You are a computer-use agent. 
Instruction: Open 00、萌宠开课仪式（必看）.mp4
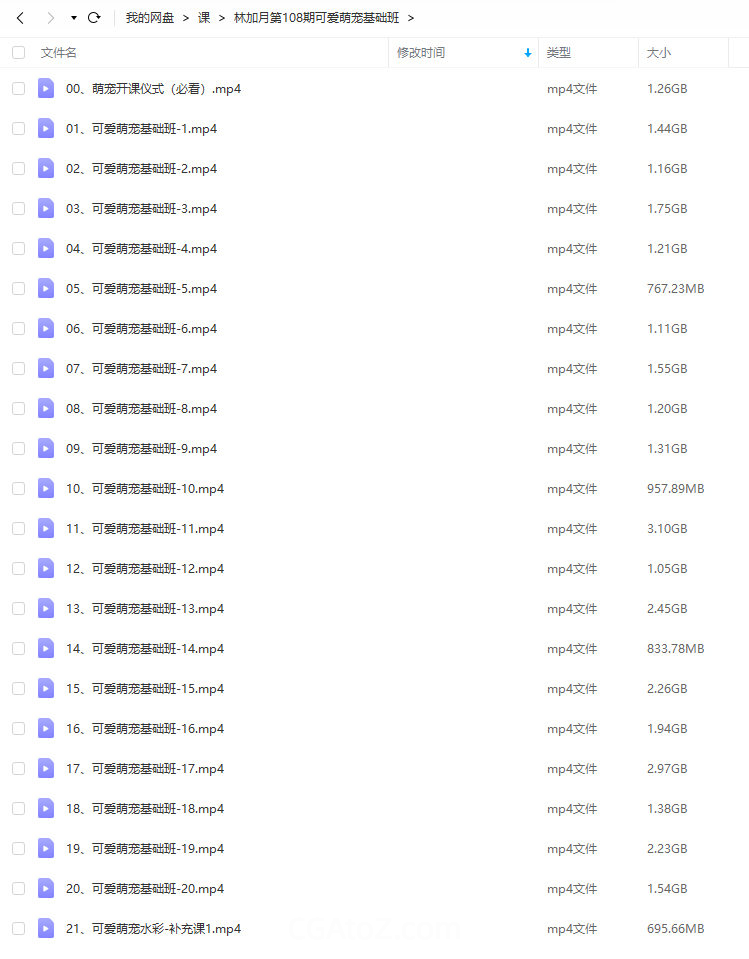153,89
